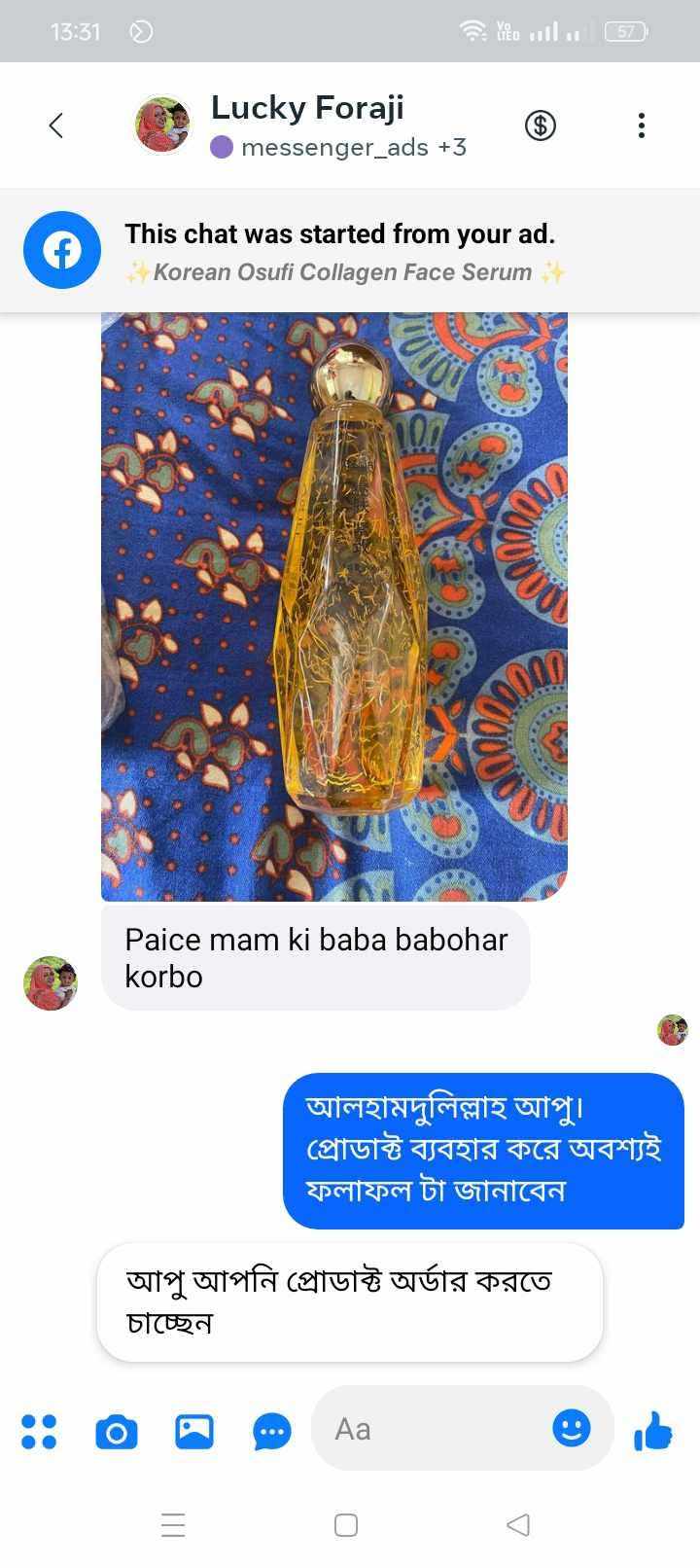Open Lucky Foraji's profile header
This screenshot has height=1568, width=700.
click(x=306, y=125)
